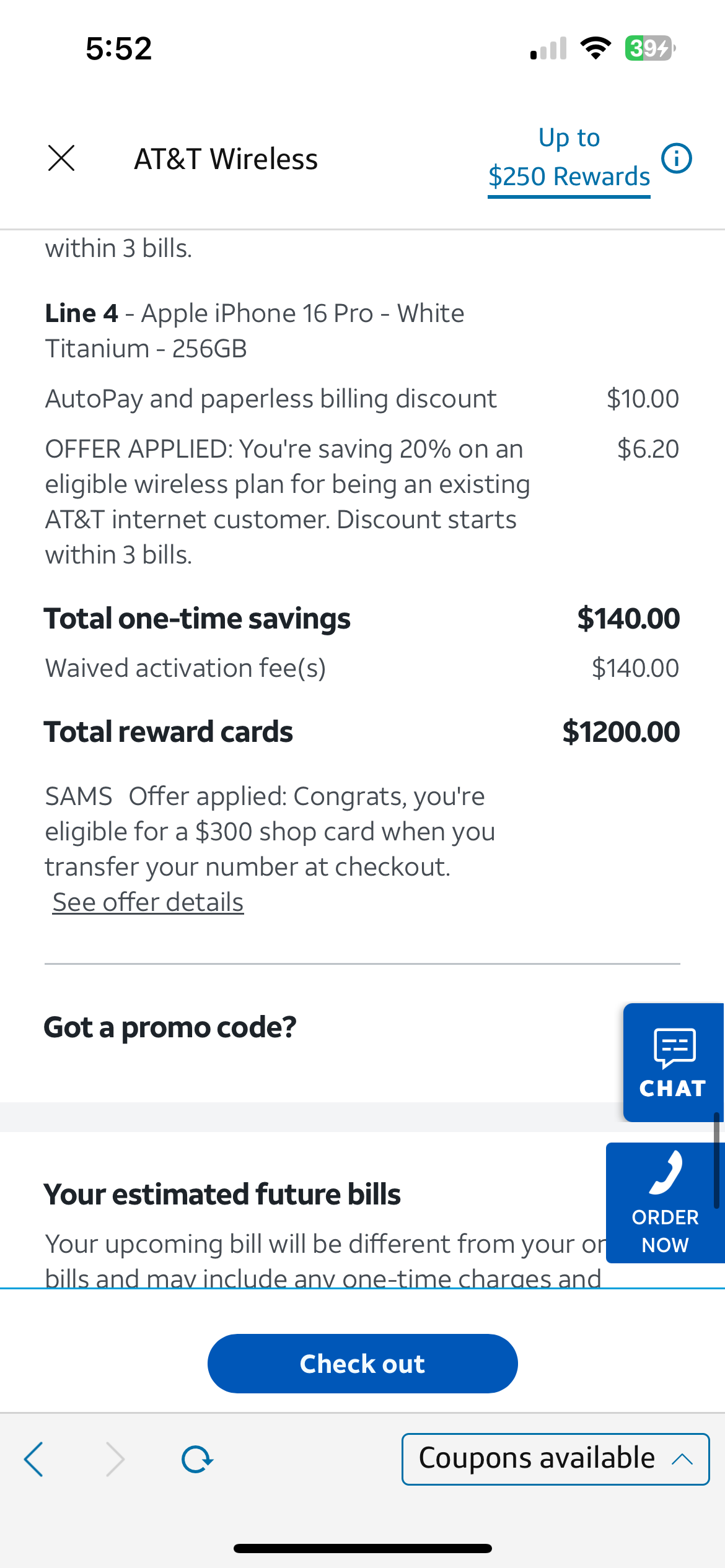Open See offer details link
The width and height of the screenshot is (725, 1568).
pos(148,902)
